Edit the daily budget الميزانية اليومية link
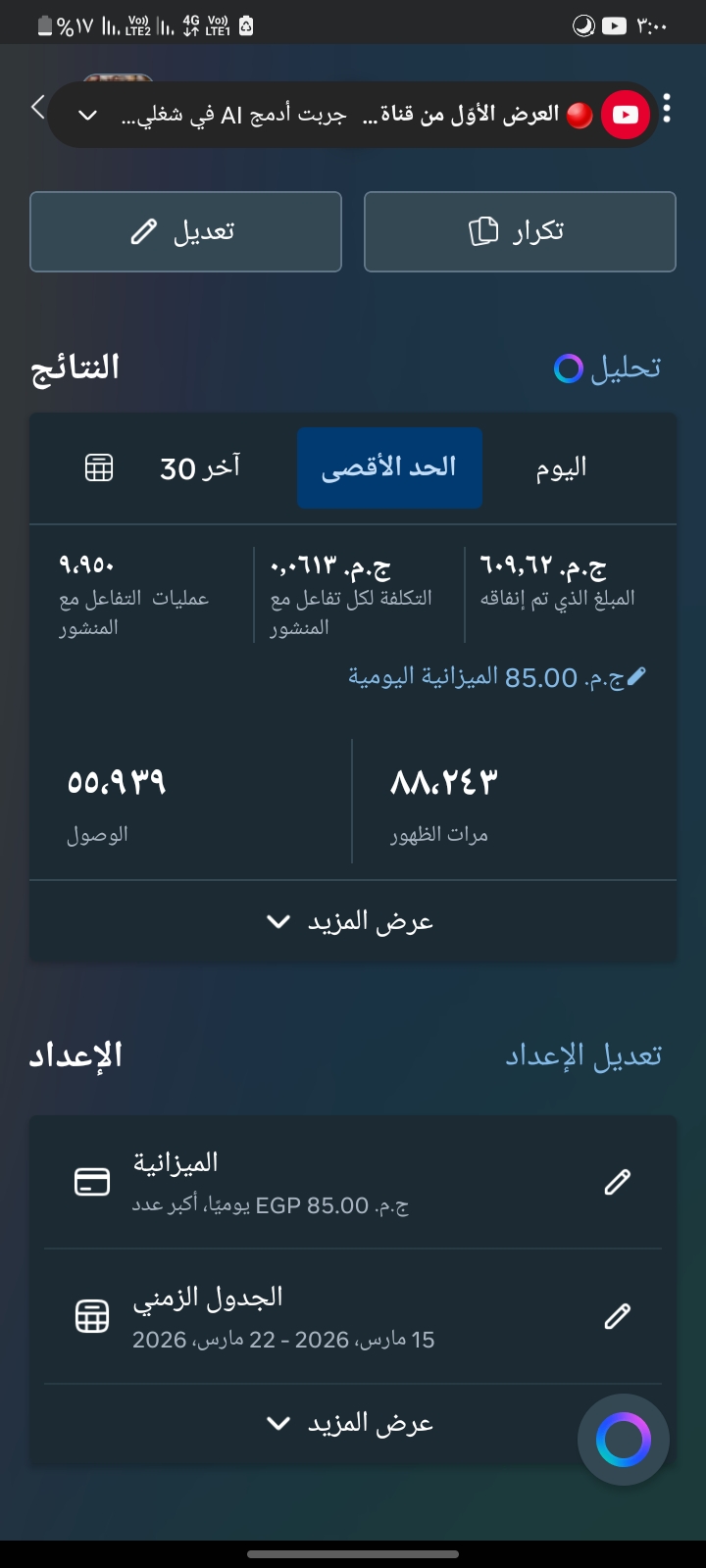Image resolution: width=706 pixels, height=1568 pixels. [x=497, y=677]
